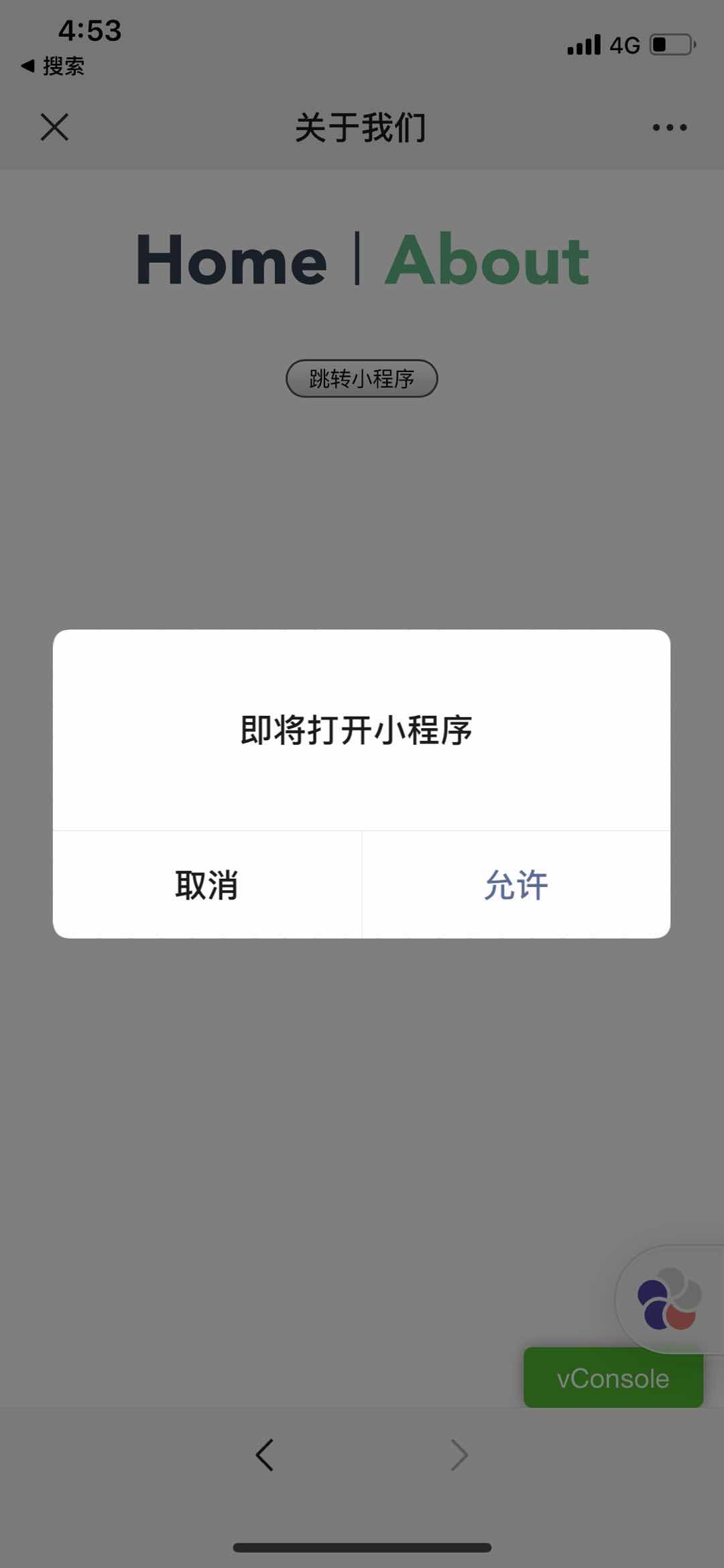
Task: Open the vConsole debug panel
Action: coord(613,1378)
